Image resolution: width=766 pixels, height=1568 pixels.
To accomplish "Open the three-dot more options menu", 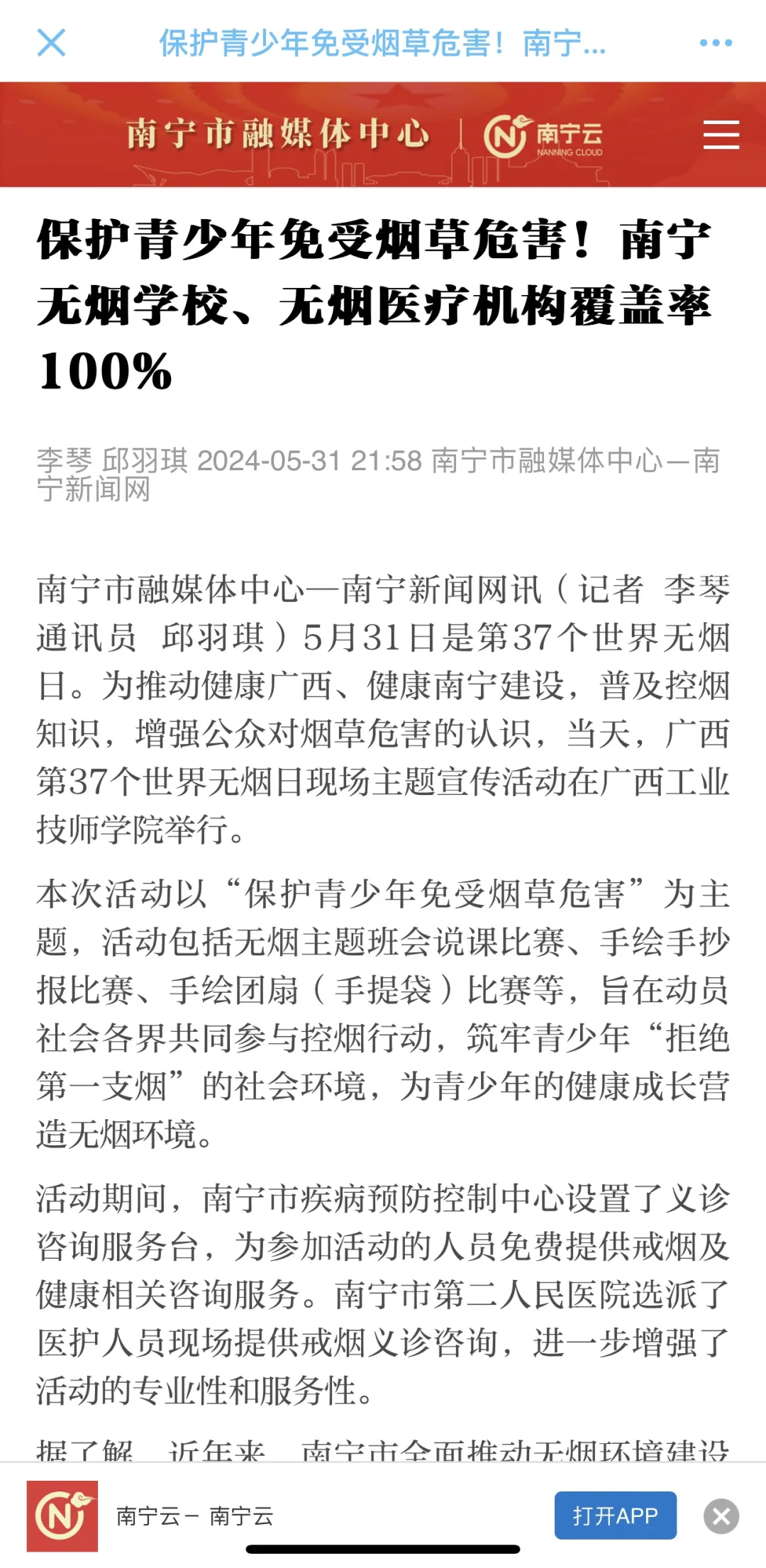I will (716, 43).
